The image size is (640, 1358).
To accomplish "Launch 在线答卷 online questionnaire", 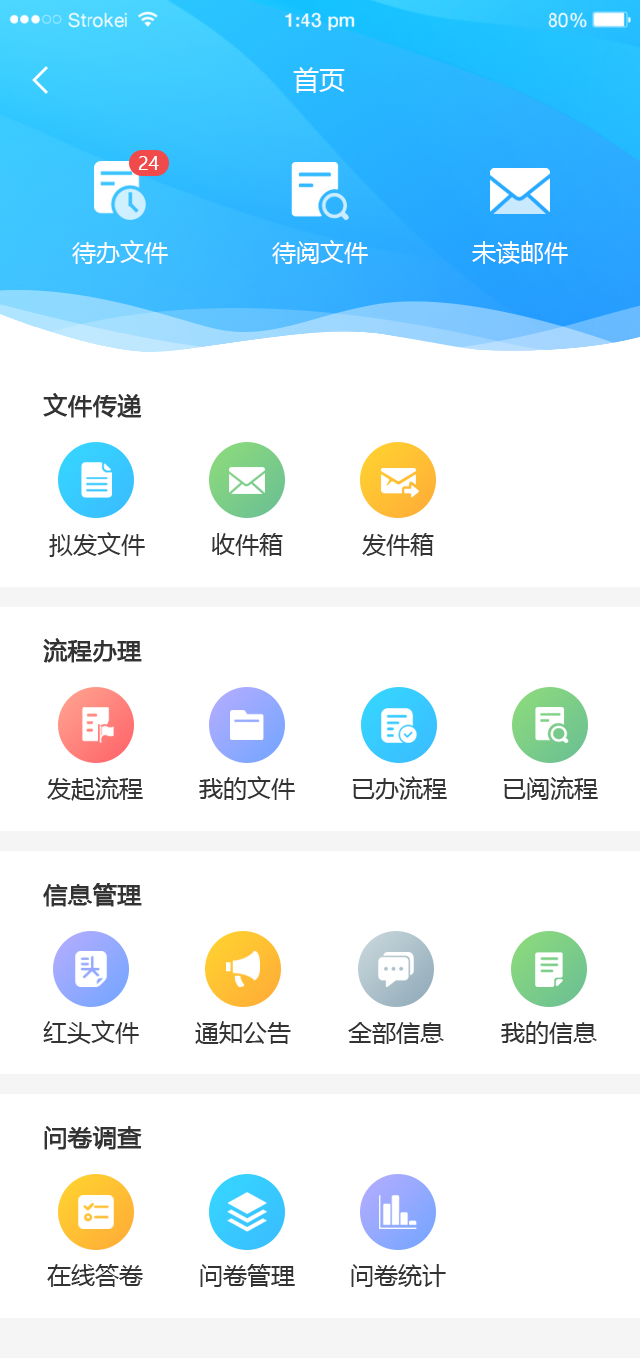I will click(96, 1212).
